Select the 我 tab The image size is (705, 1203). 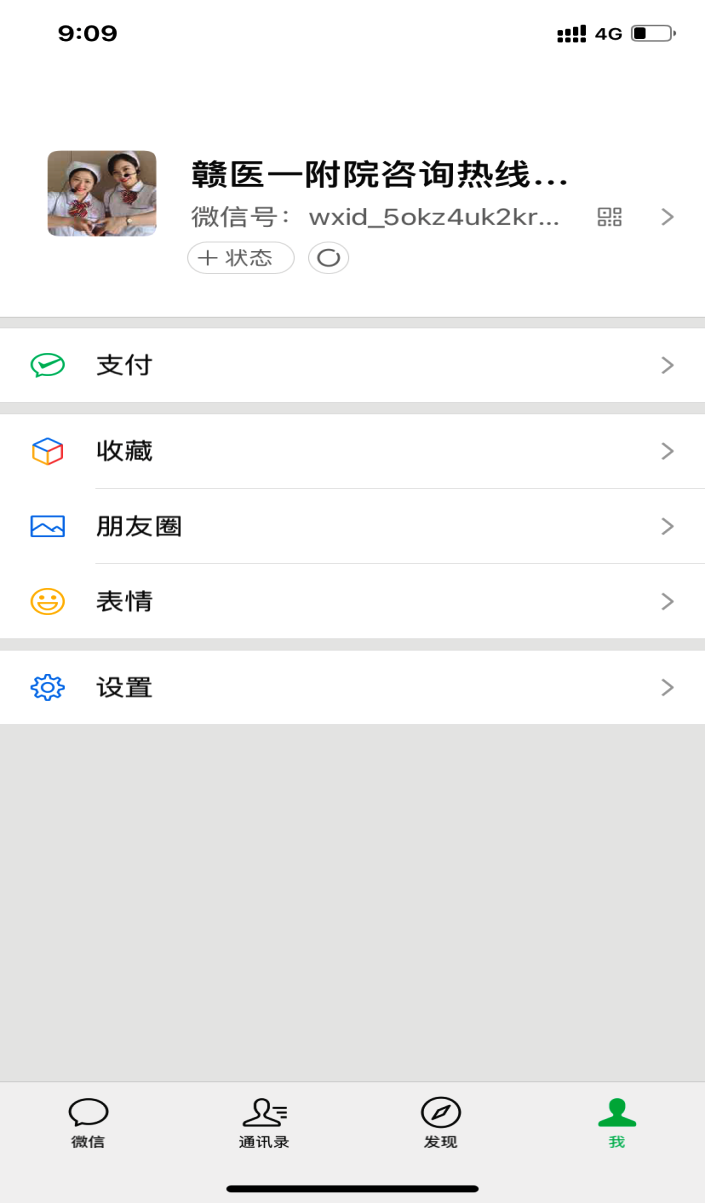(616, 1123)
